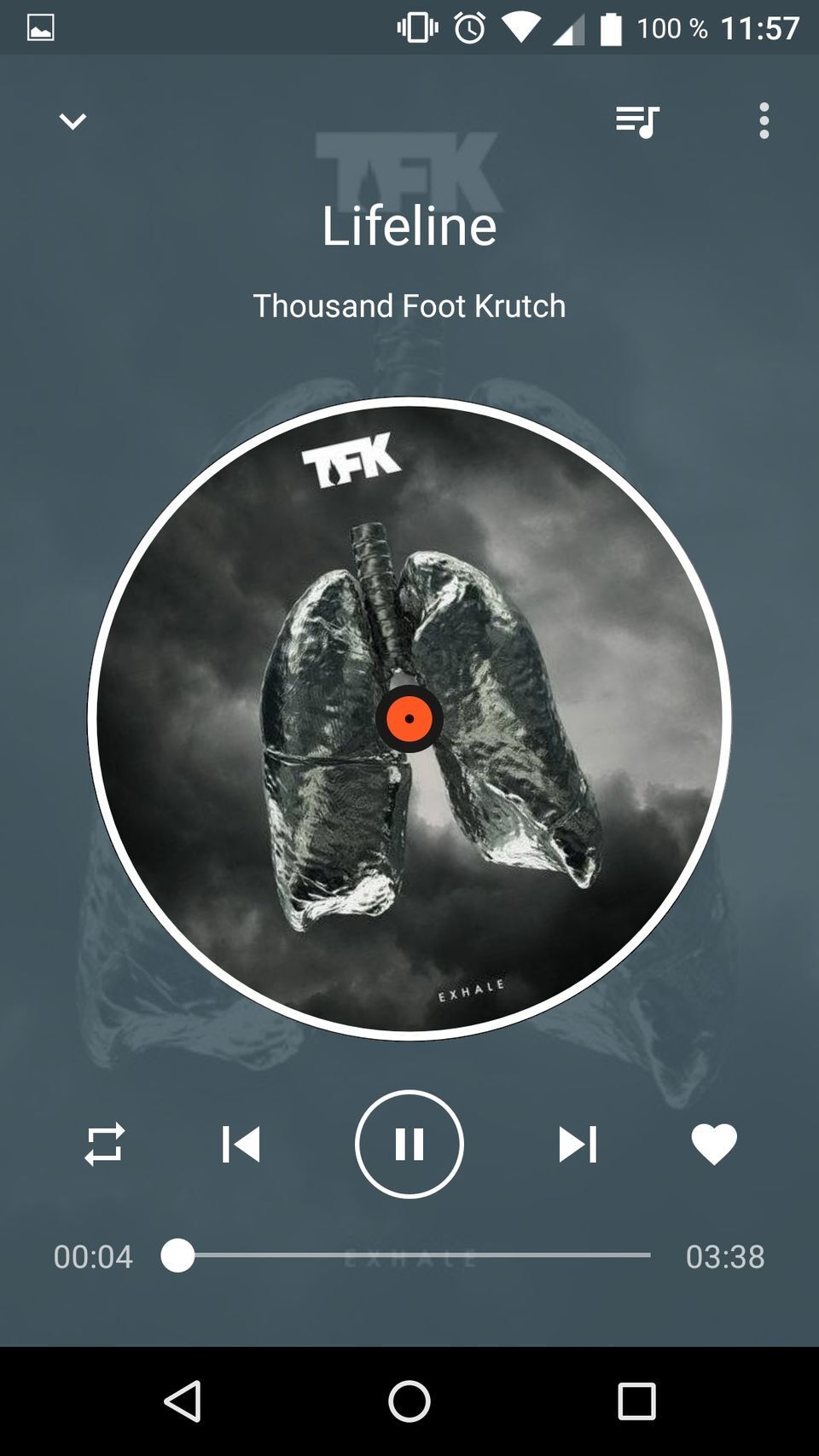Skip to the previous track
The height and width of the screenshot is (1456, 819).
click(241, 1144)
